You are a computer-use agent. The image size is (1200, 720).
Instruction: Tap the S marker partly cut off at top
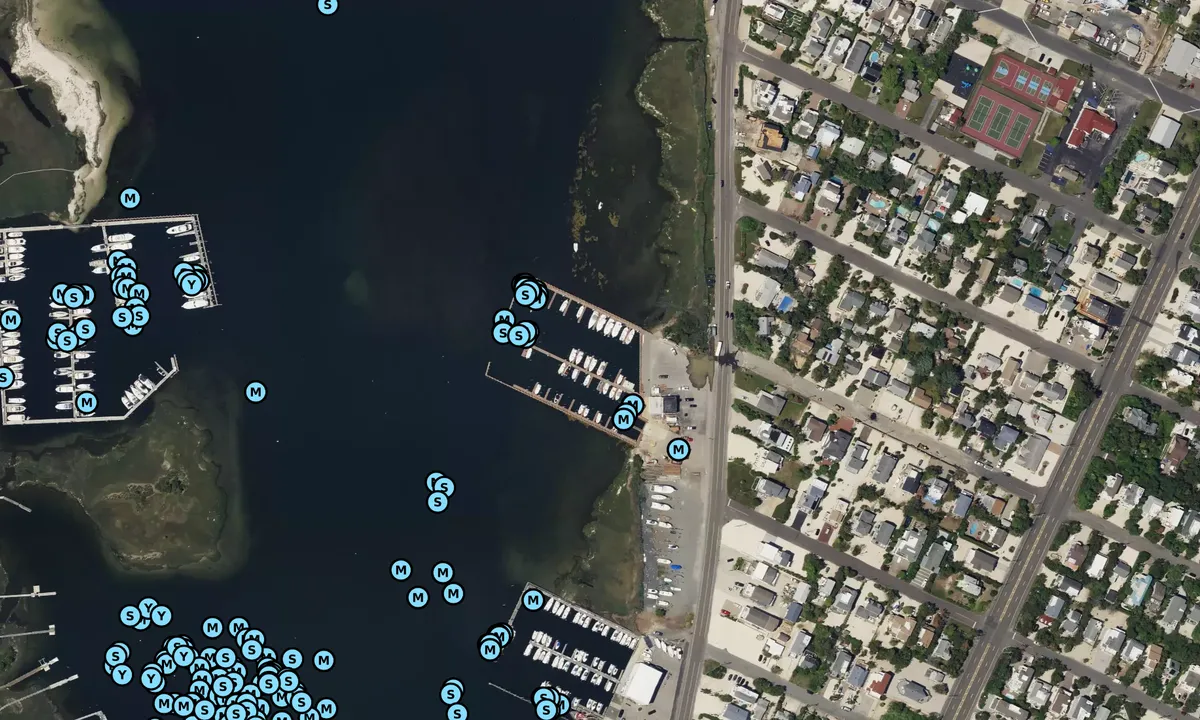(327, 5)
